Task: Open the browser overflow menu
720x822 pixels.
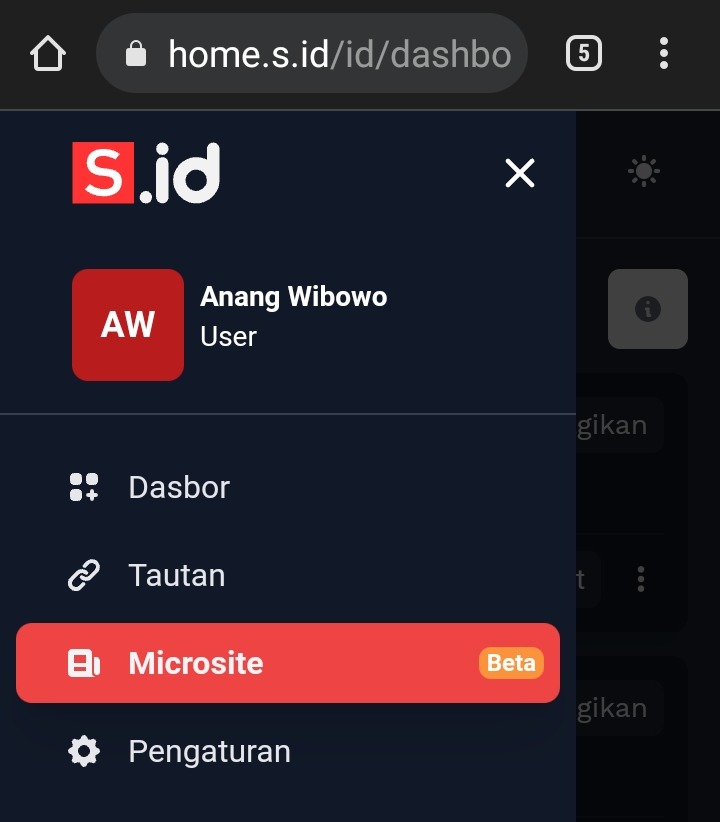Action: 663,53
